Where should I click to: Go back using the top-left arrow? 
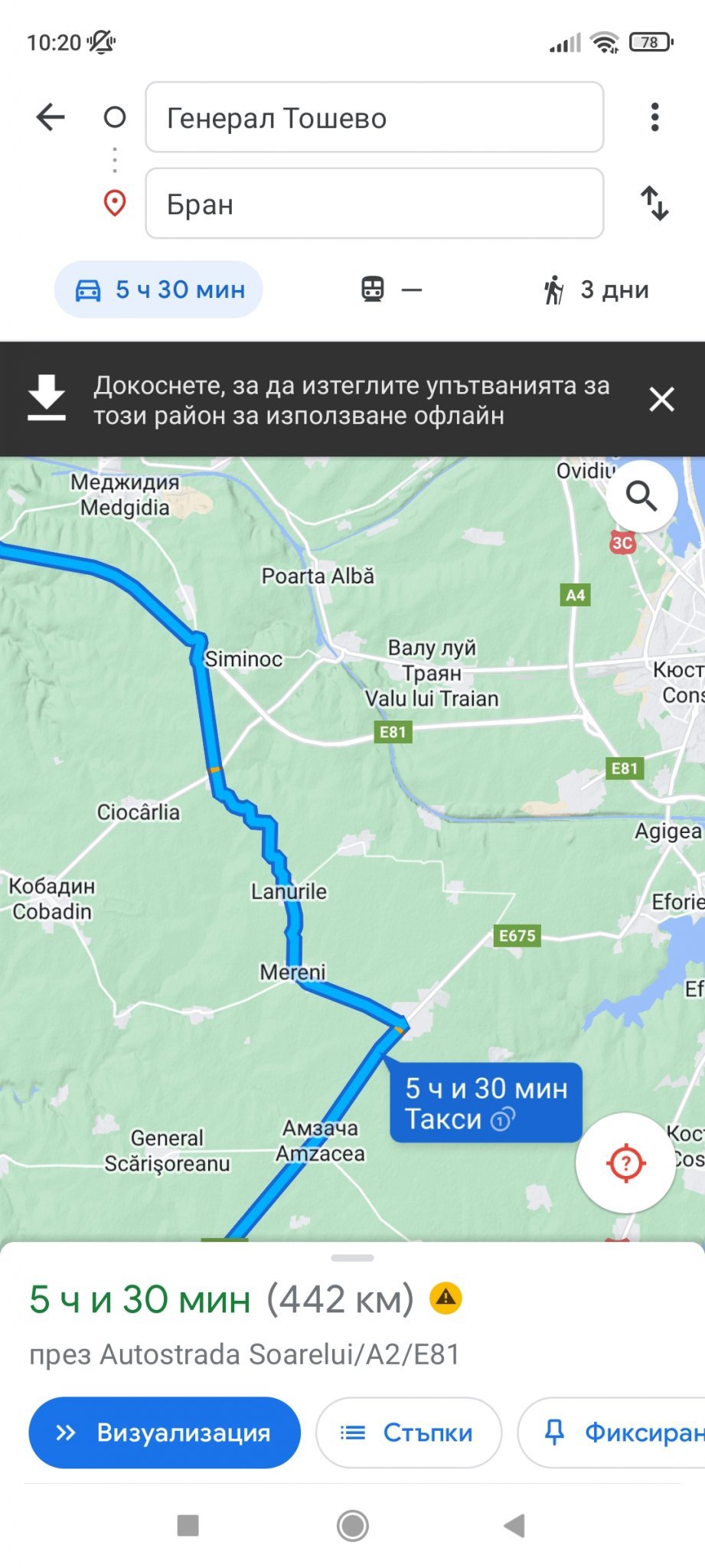(51, 117)
